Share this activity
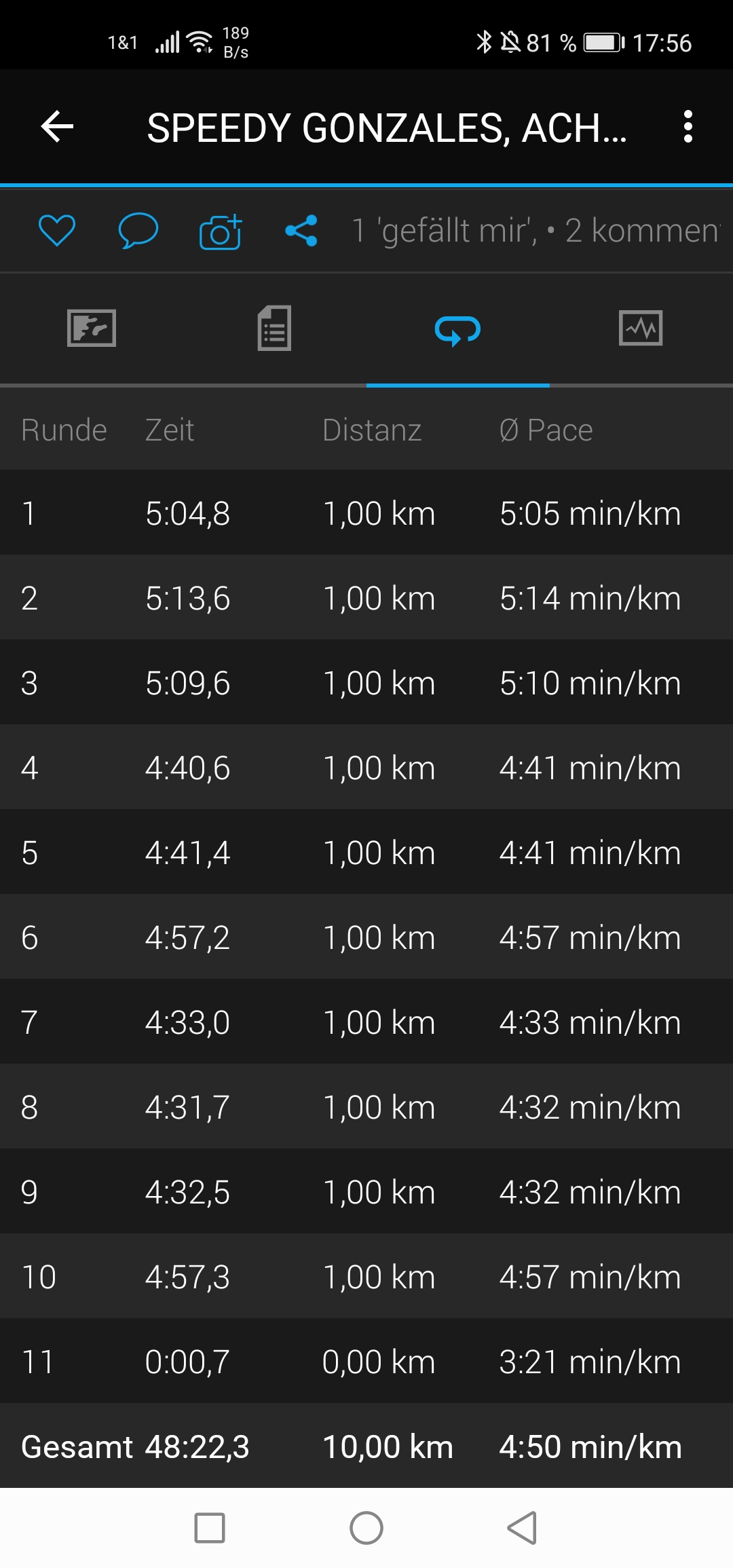Screen dimensions: 733x1568 click(301, 231)
